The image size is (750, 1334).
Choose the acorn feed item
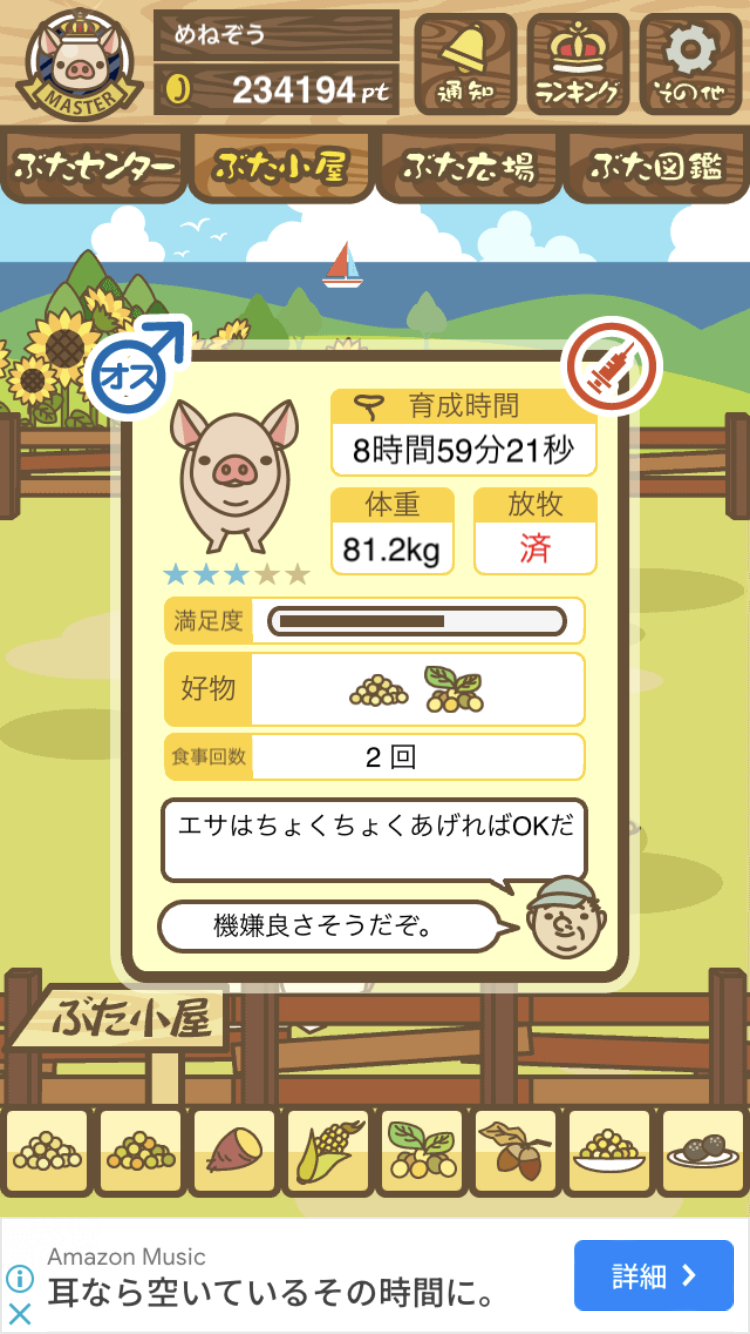[515, 1152]
